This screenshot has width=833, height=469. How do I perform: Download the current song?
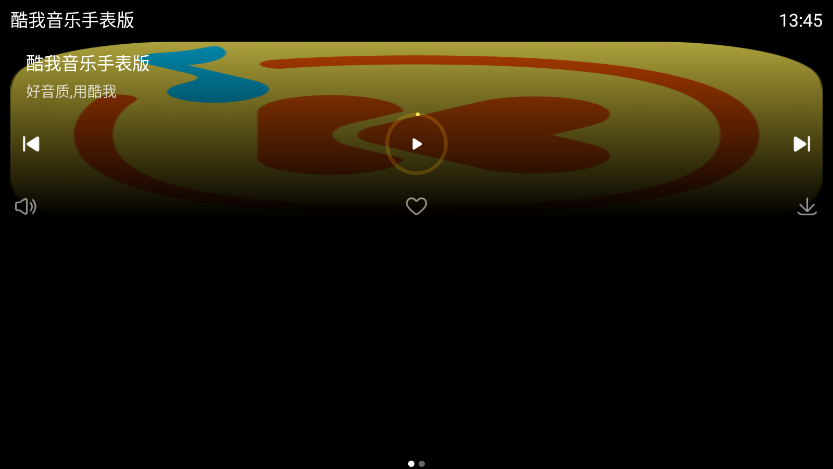807,206
